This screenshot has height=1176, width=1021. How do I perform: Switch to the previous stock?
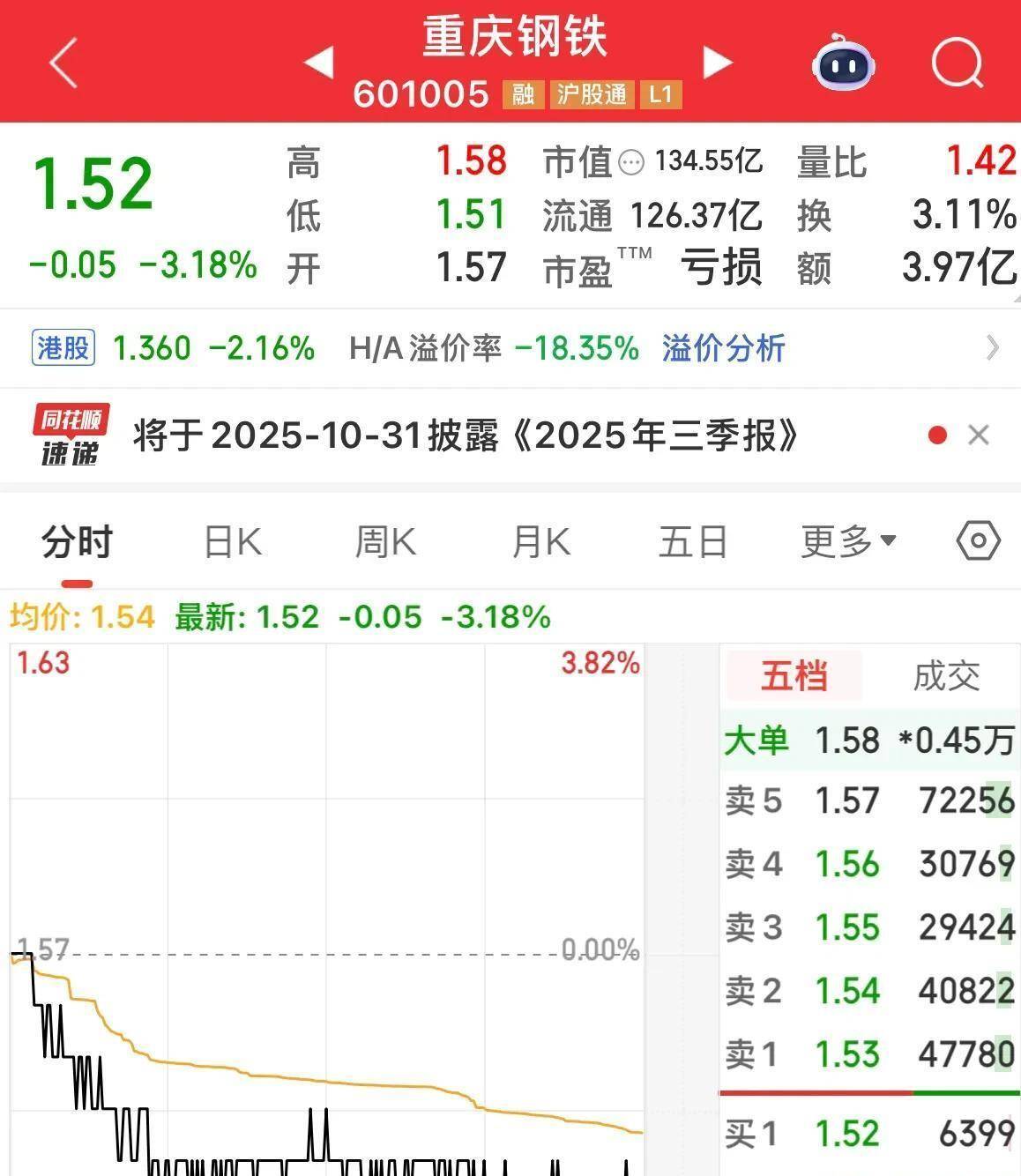(318, 62)
